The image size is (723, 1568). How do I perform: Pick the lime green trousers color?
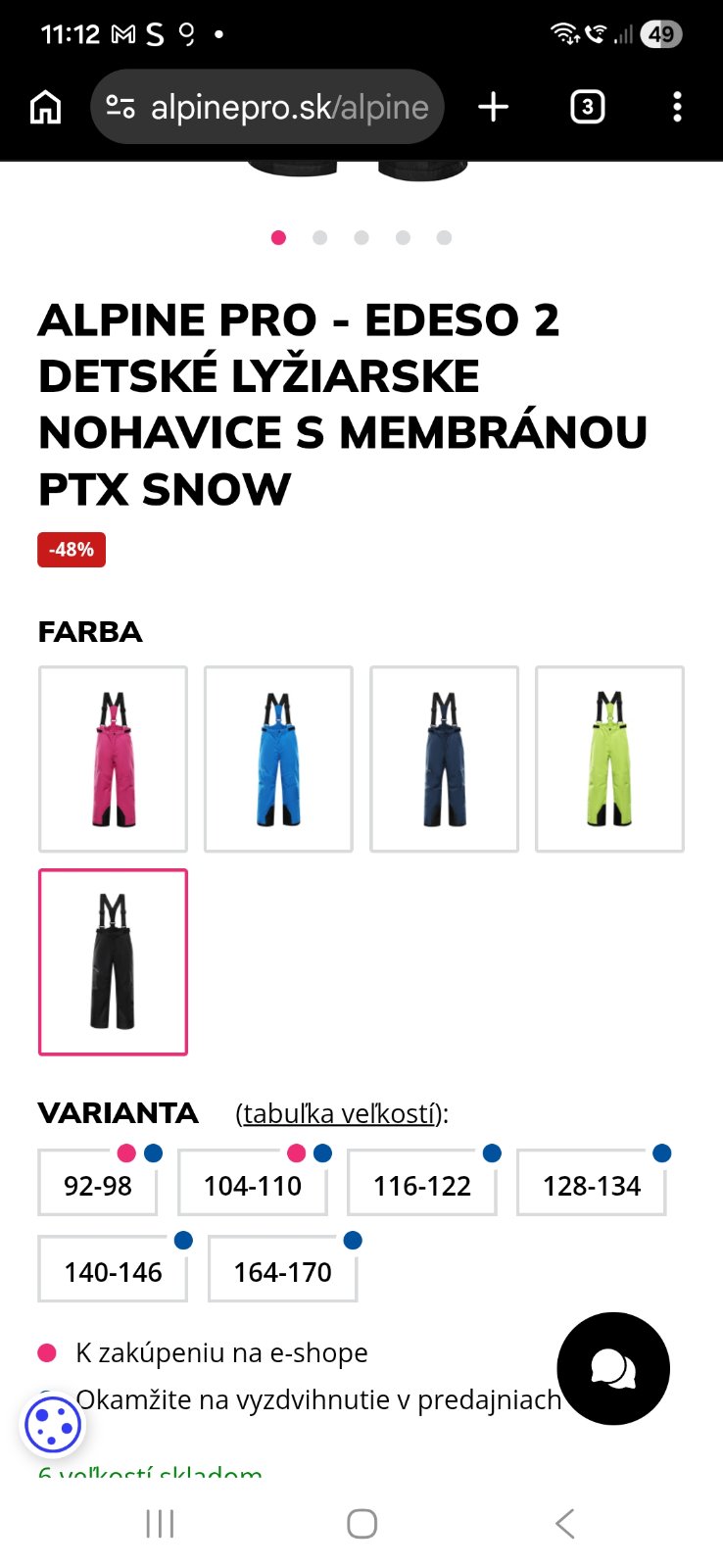(x=609, y=759)
